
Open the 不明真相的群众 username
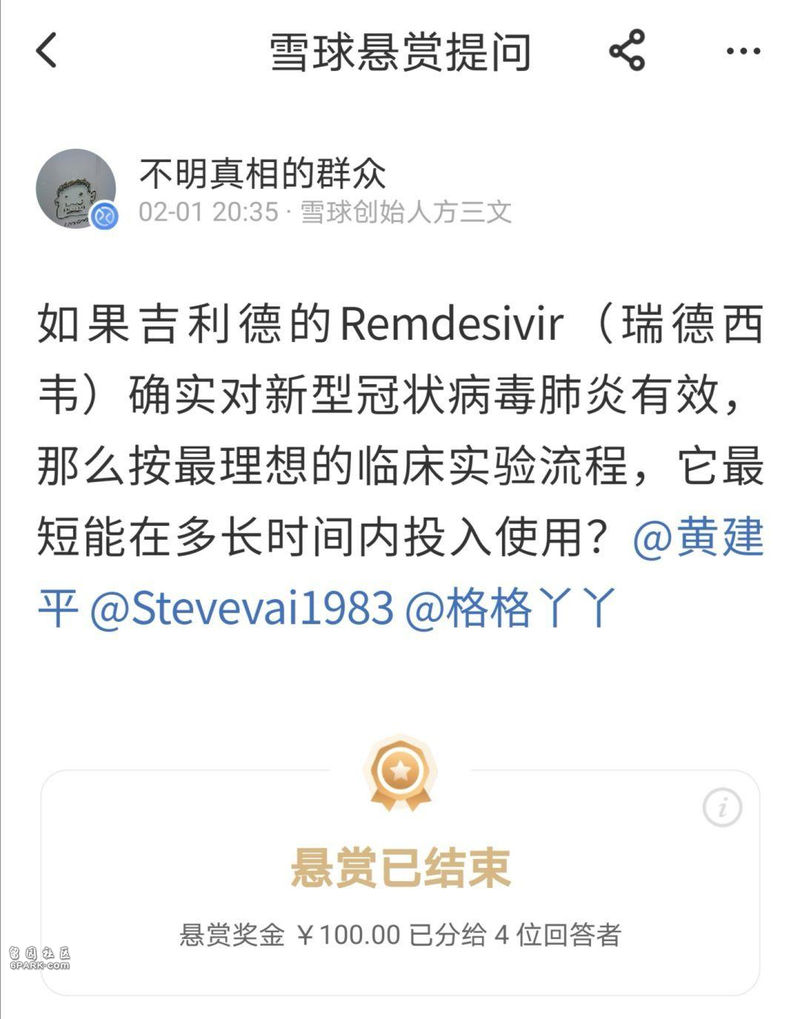[262, 172]
